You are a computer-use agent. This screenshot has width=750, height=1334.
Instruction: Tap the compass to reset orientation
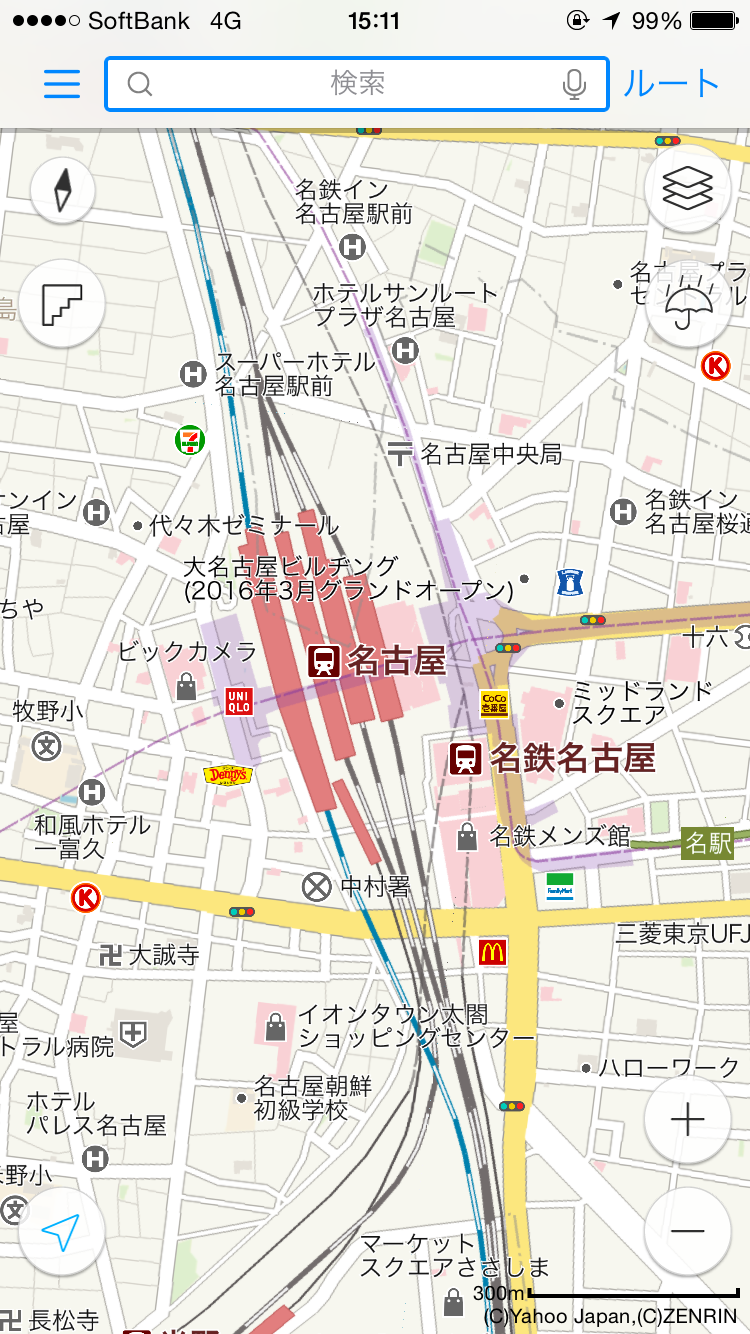(x=62, y=189)
